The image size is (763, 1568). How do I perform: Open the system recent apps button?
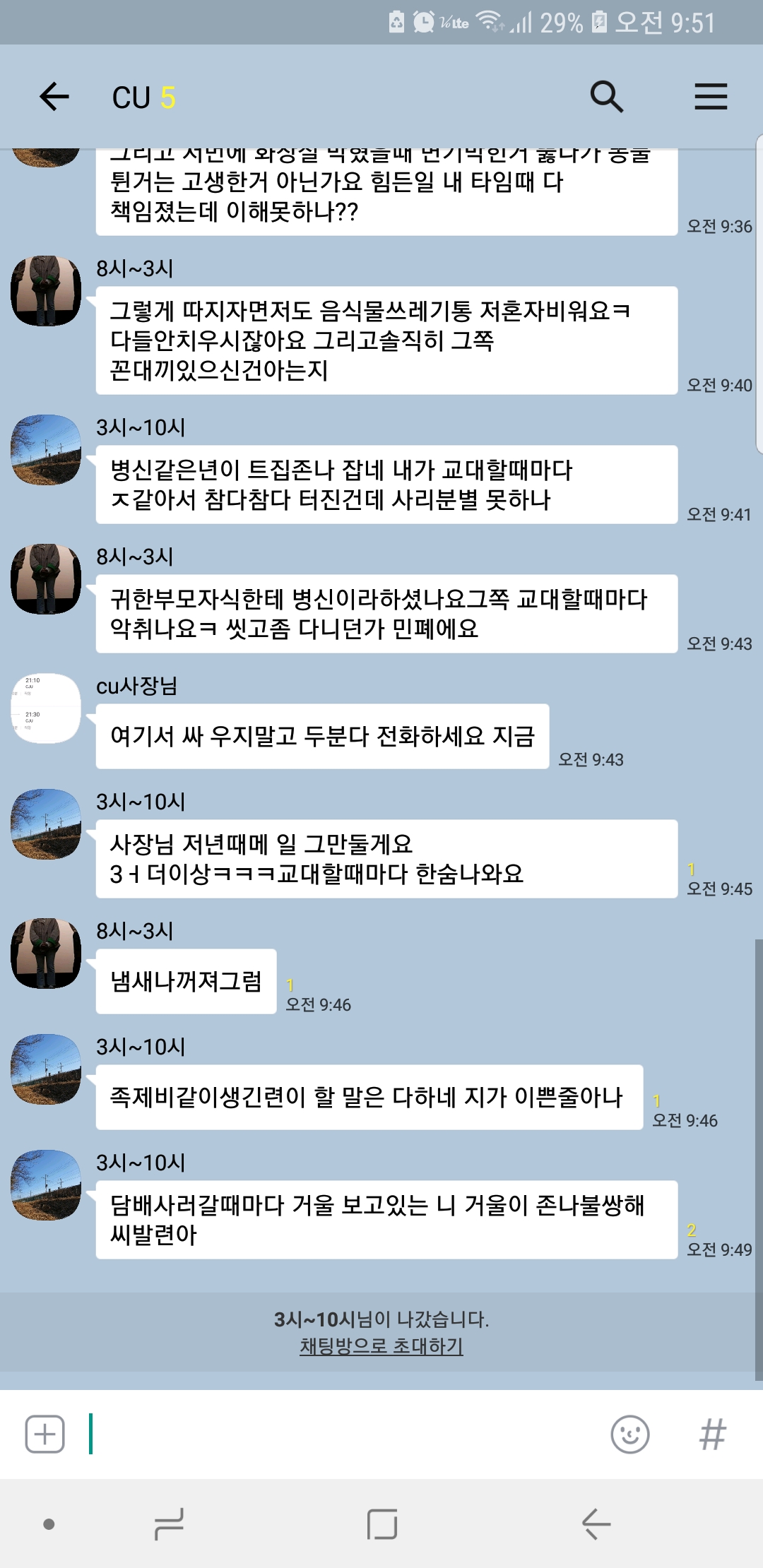point(170,1524)
